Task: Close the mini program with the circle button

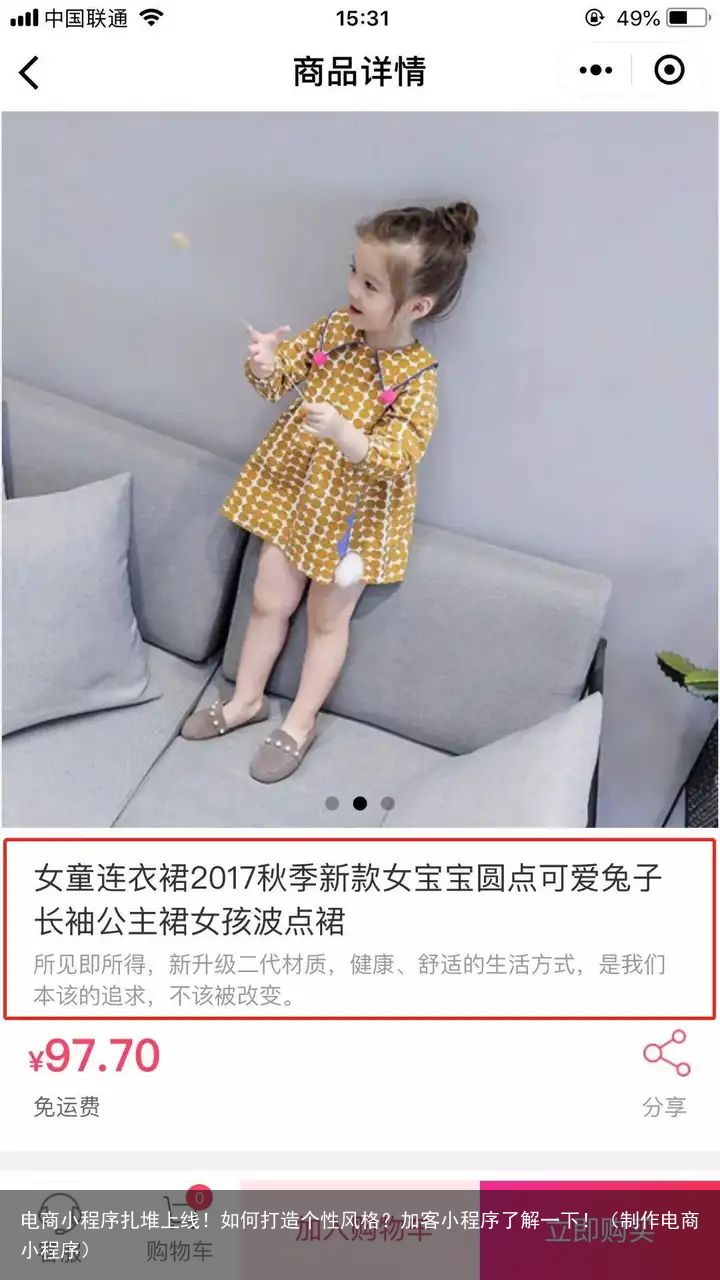Action: click(x=669, y=70)
